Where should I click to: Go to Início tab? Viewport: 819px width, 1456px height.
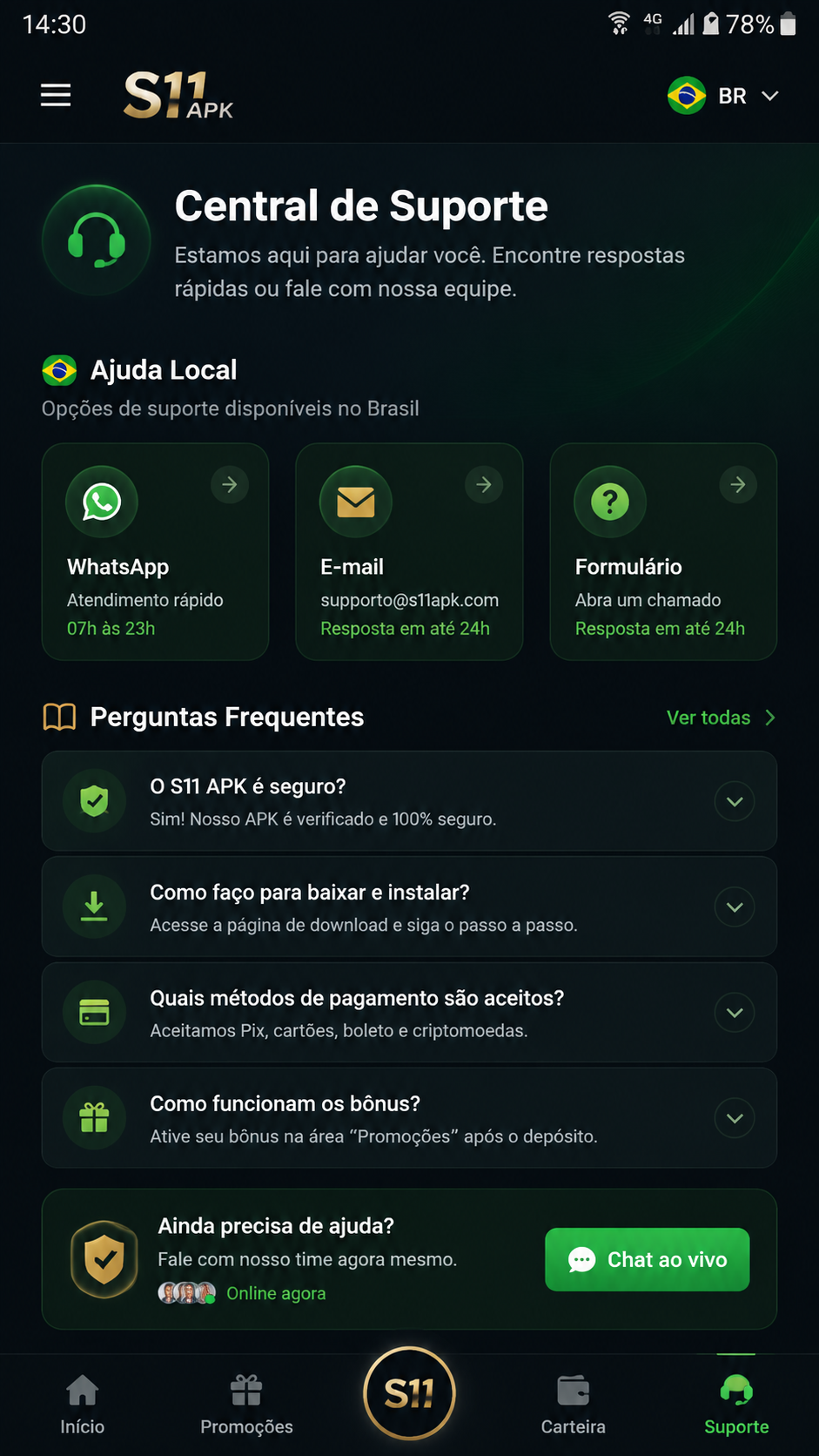(x=83, y=1404)
